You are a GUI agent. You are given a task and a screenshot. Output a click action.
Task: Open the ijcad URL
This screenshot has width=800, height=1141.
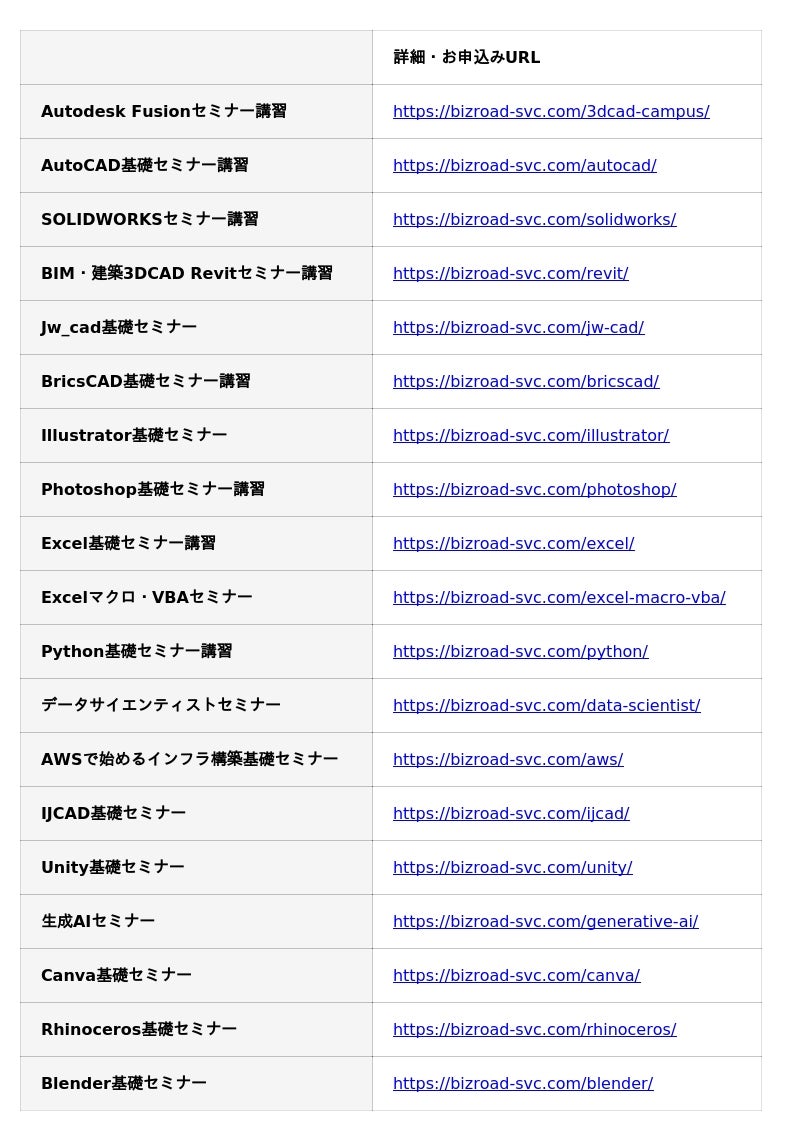511,814
